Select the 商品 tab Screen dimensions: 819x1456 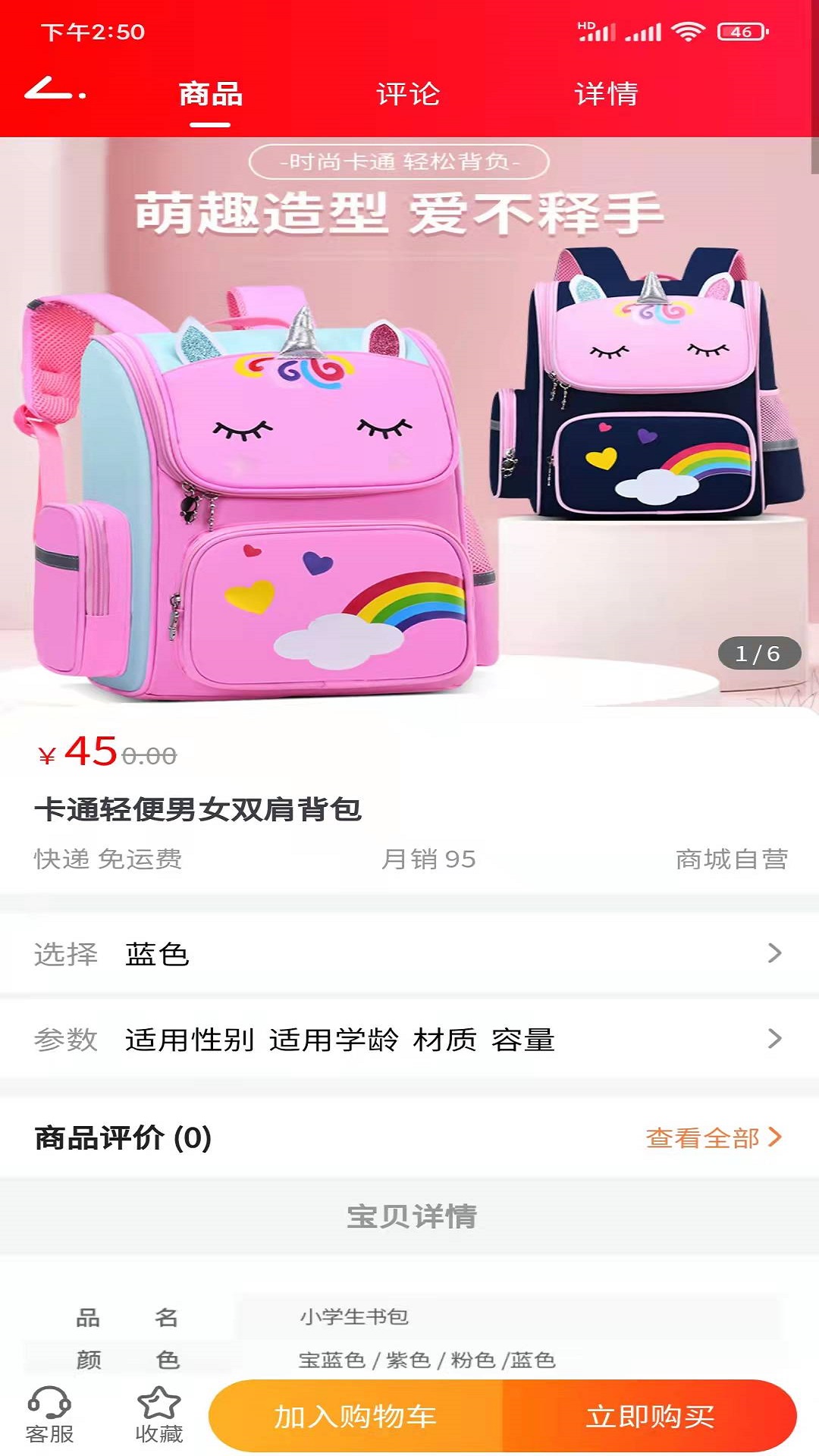click(210, 94)
